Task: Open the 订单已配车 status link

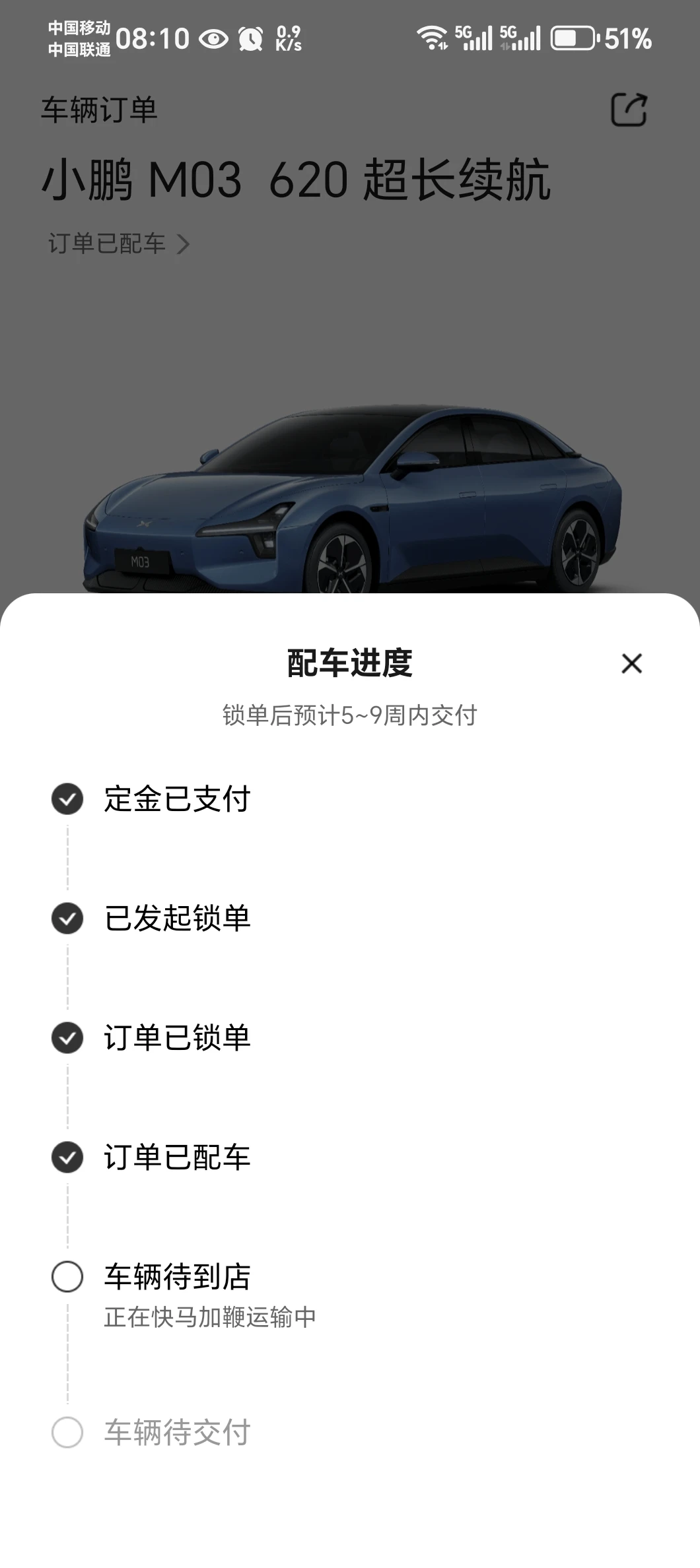Action: coord(119,244)
